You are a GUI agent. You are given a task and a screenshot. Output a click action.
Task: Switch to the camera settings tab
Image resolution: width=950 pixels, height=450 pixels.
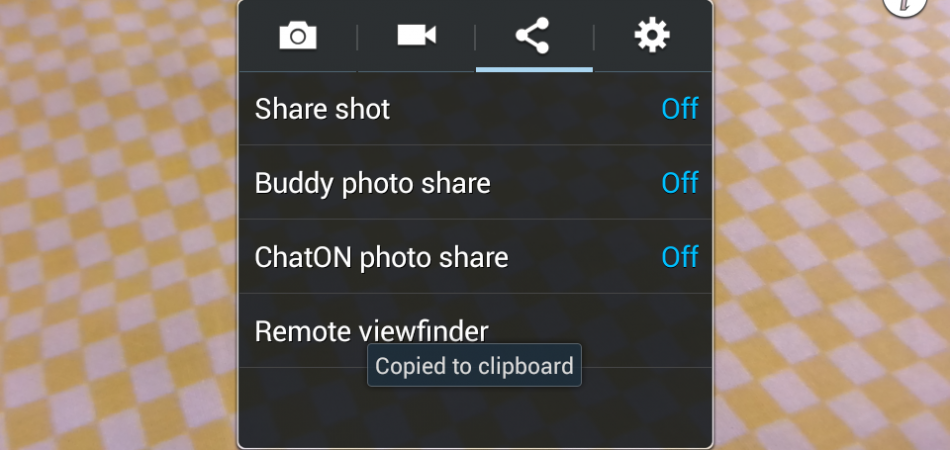(x=297, y=37)
